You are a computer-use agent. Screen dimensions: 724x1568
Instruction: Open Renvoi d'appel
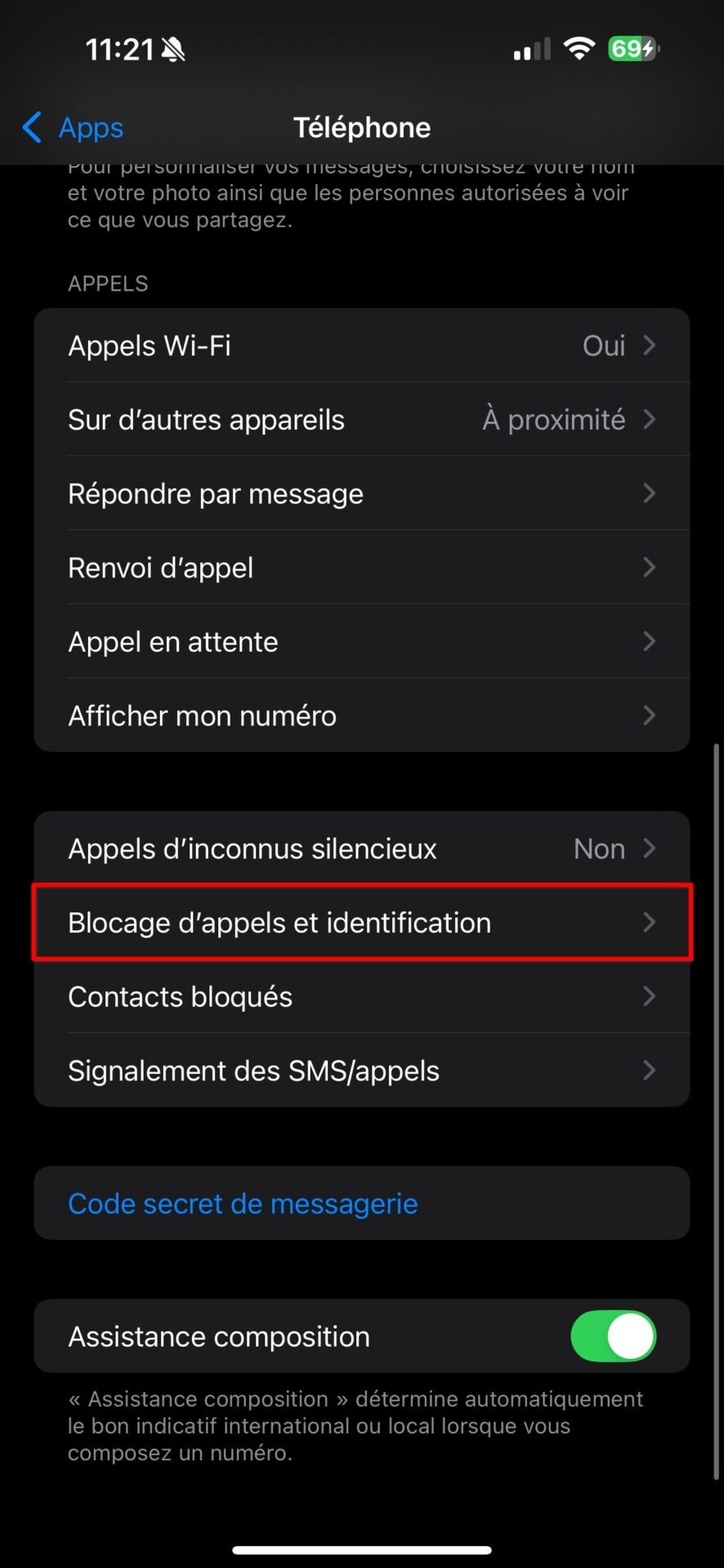(362, 567)
